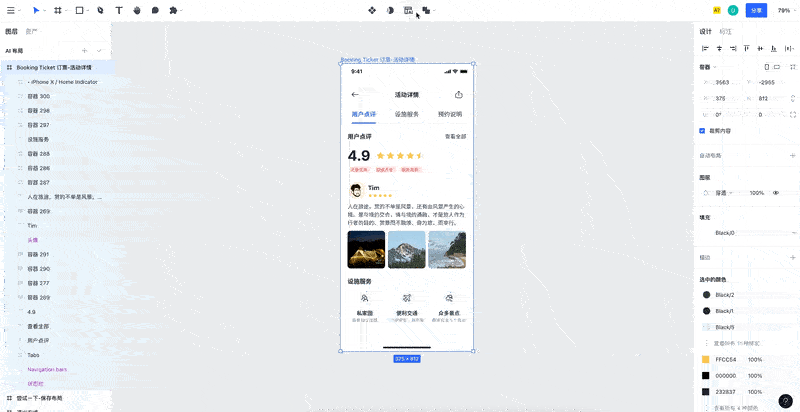Image resolution: width=800 pixels, height=412 pixels.
Task: Select the Navigation bars layer
Action: 46,369
